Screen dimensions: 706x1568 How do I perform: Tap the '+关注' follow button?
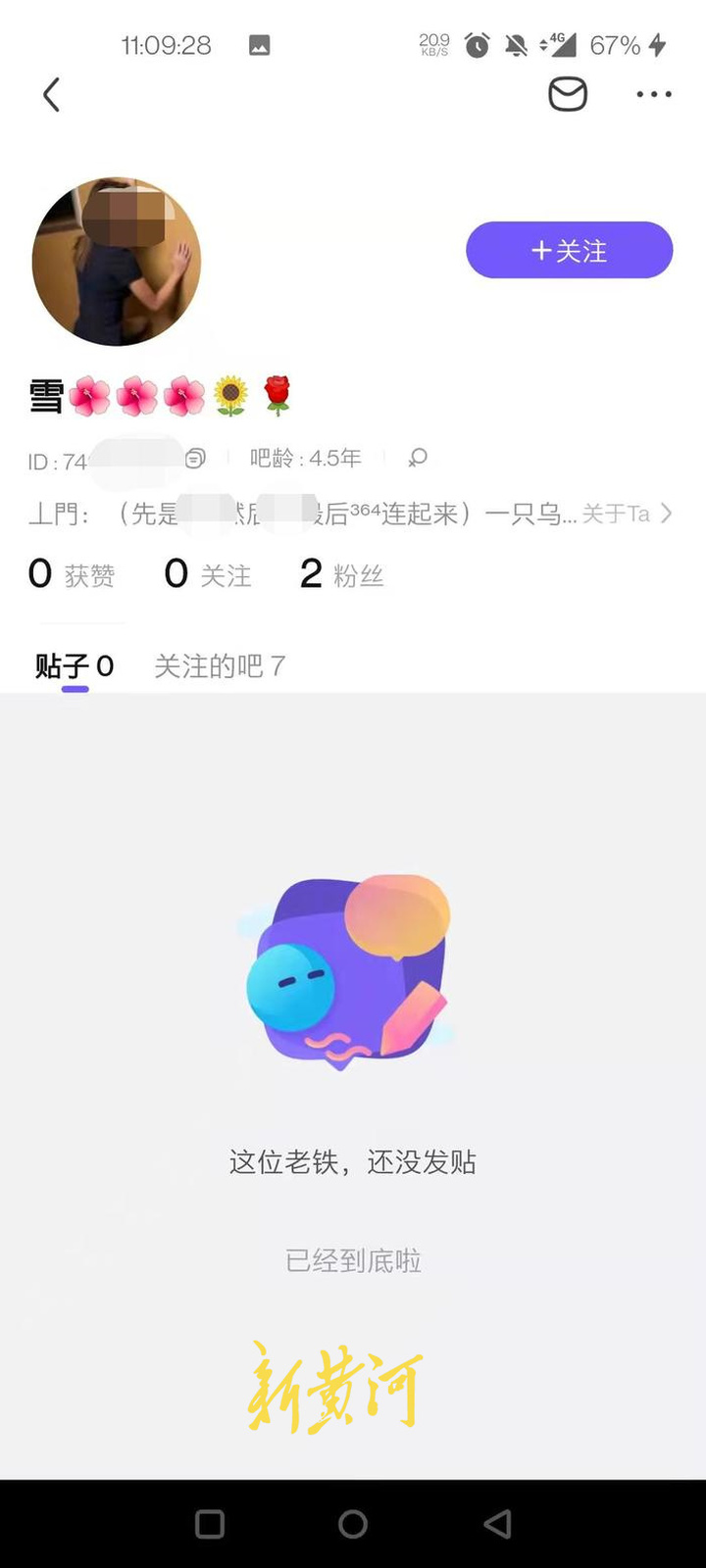(x=569, y=250)
